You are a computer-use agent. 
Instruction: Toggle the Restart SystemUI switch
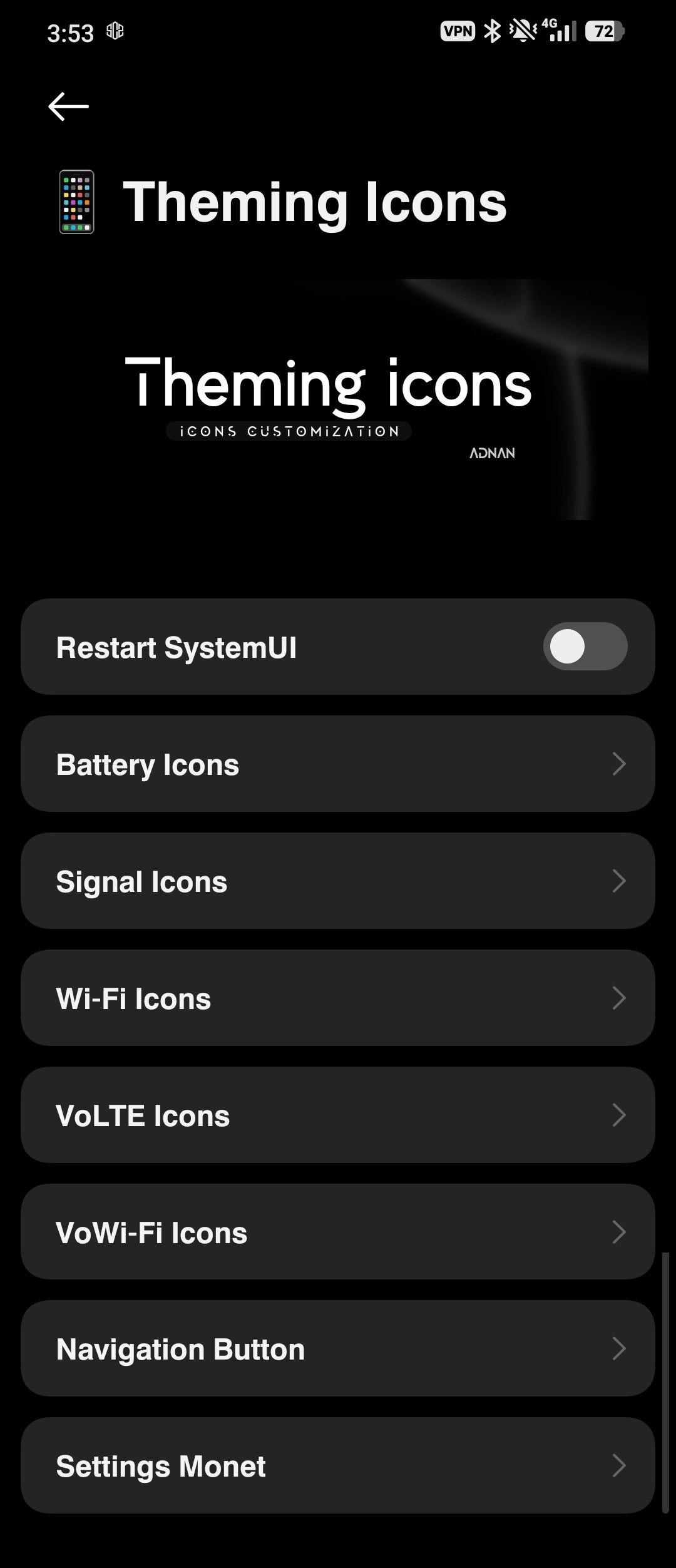point(585,647)
